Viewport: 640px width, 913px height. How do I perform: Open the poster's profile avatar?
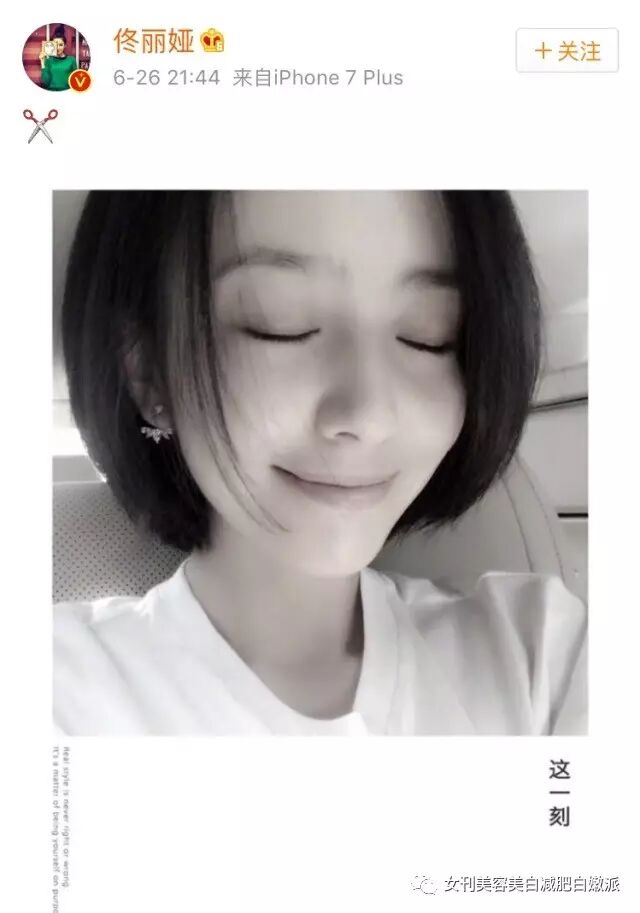click(56, 57)
